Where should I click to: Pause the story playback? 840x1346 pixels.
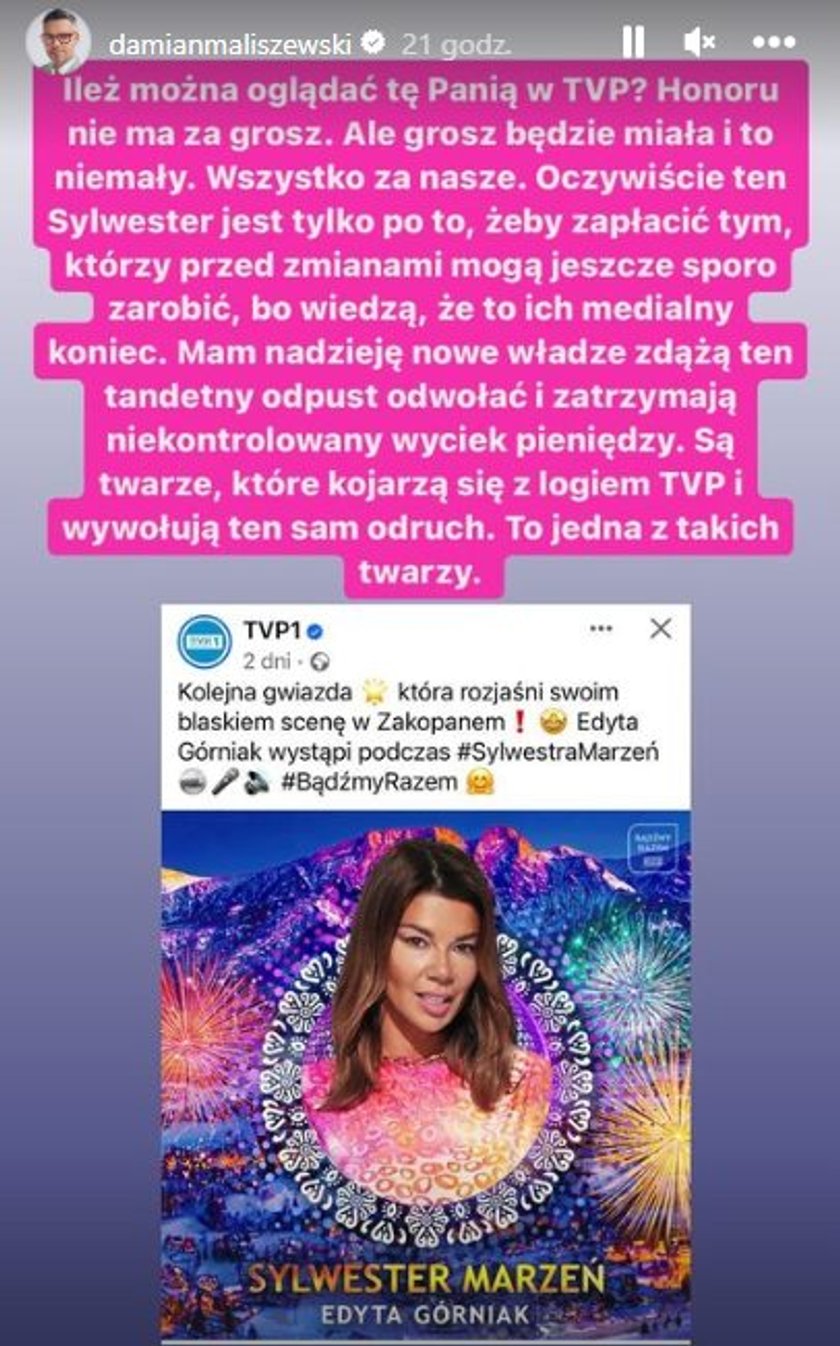click(x=633, y=42)
